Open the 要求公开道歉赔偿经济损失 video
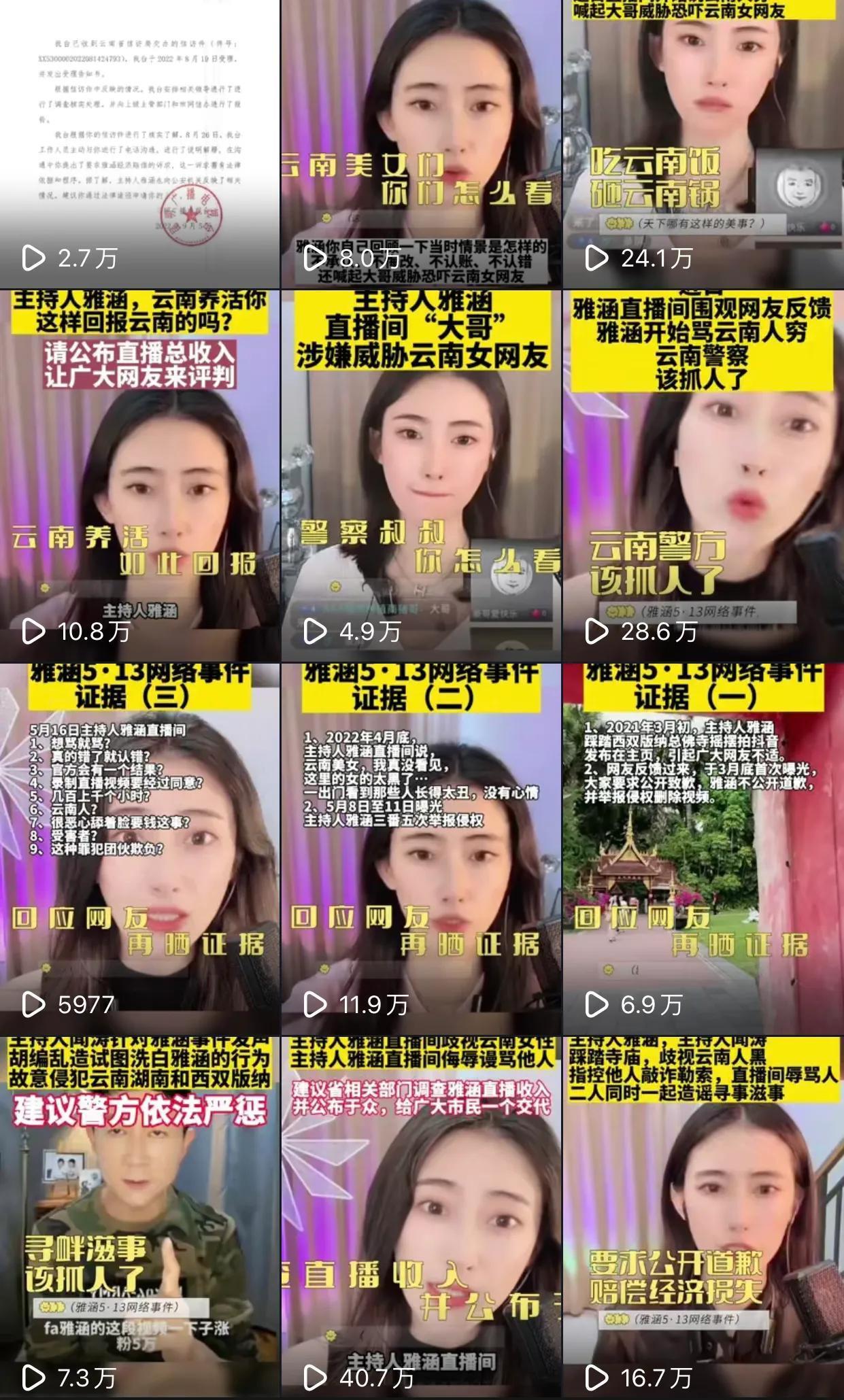844x1400 pixels. click(703, 1217)
